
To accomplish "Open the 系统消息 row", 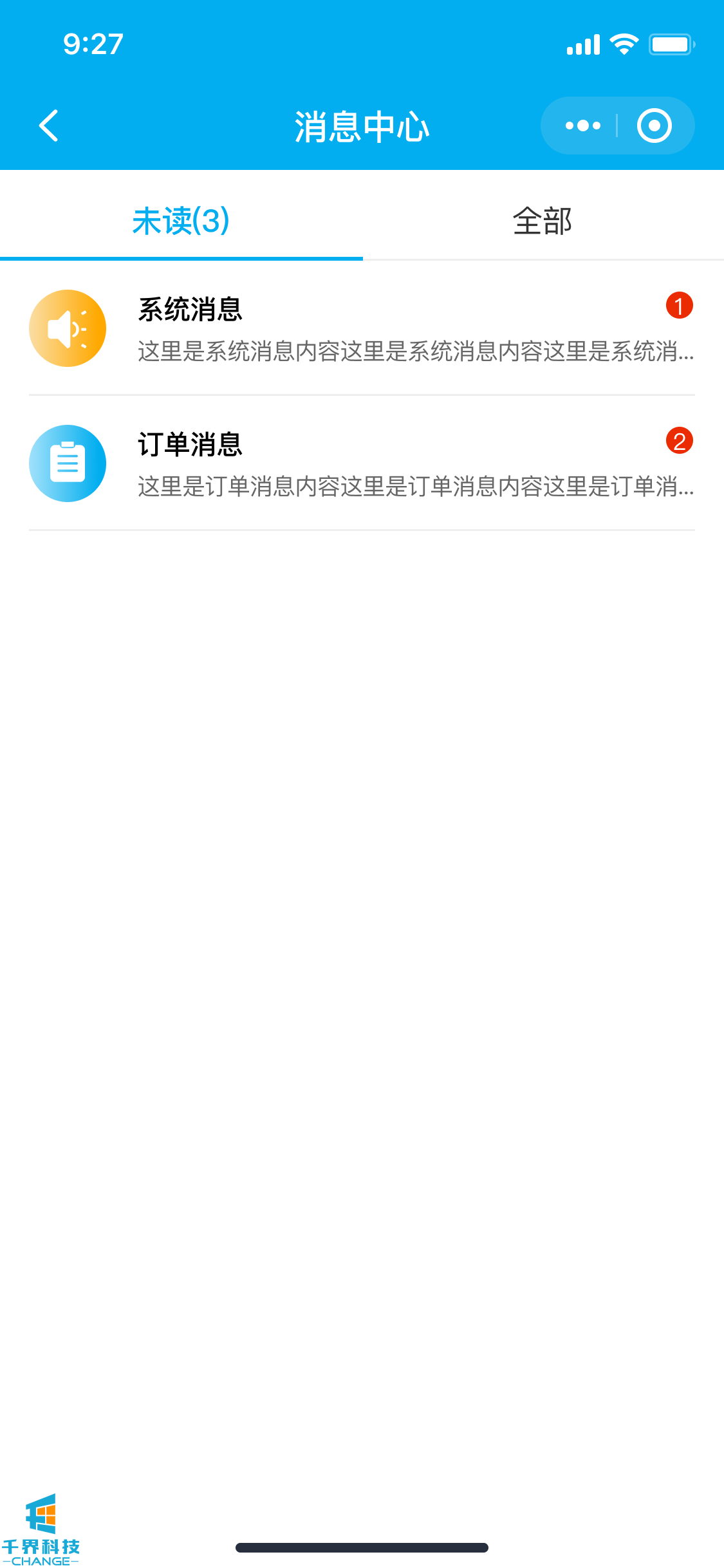I will click(x=362, y=329).
